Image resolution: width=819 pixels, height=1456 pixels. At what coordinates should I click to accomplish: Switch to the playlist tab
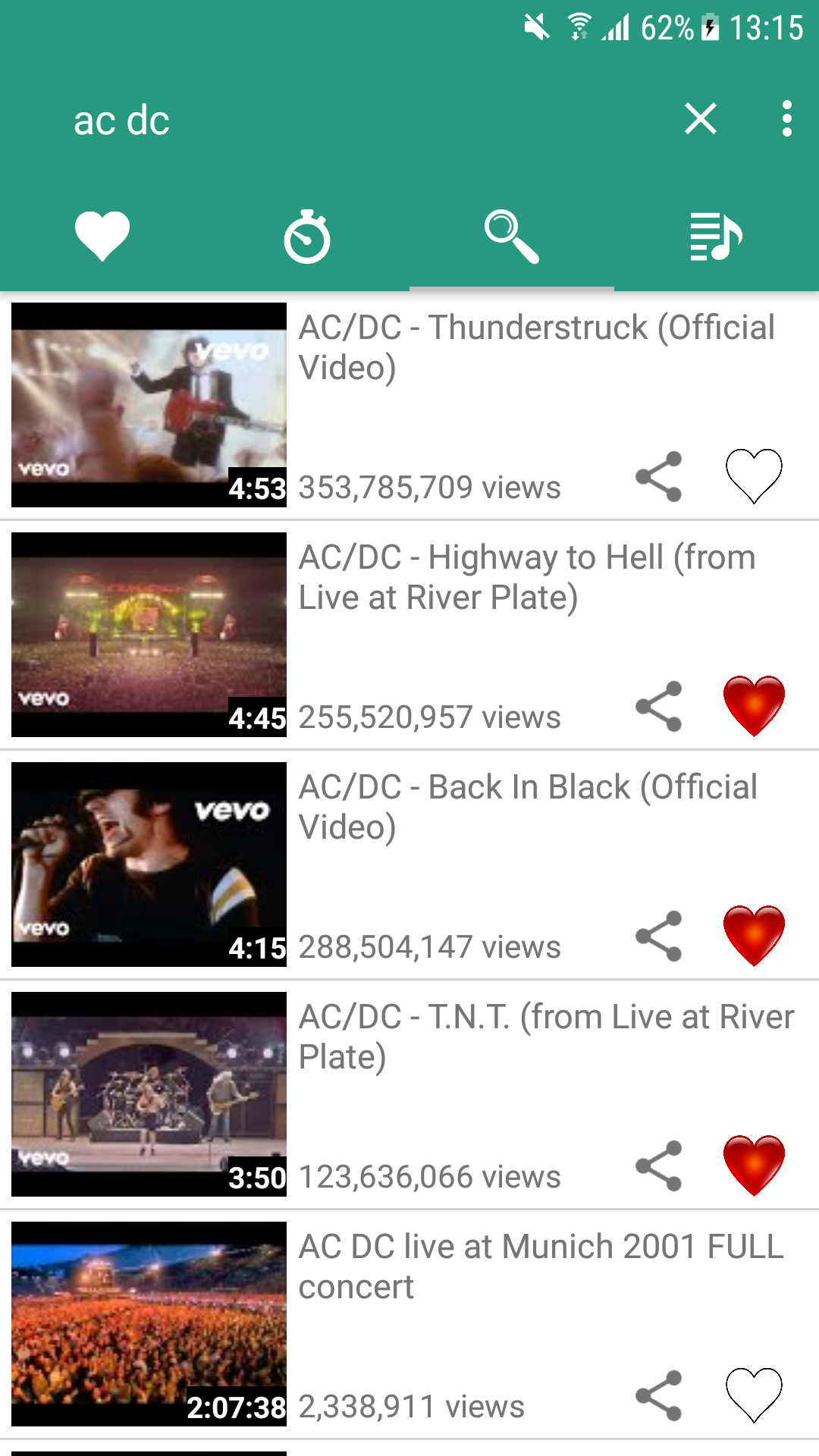point(716,236)
